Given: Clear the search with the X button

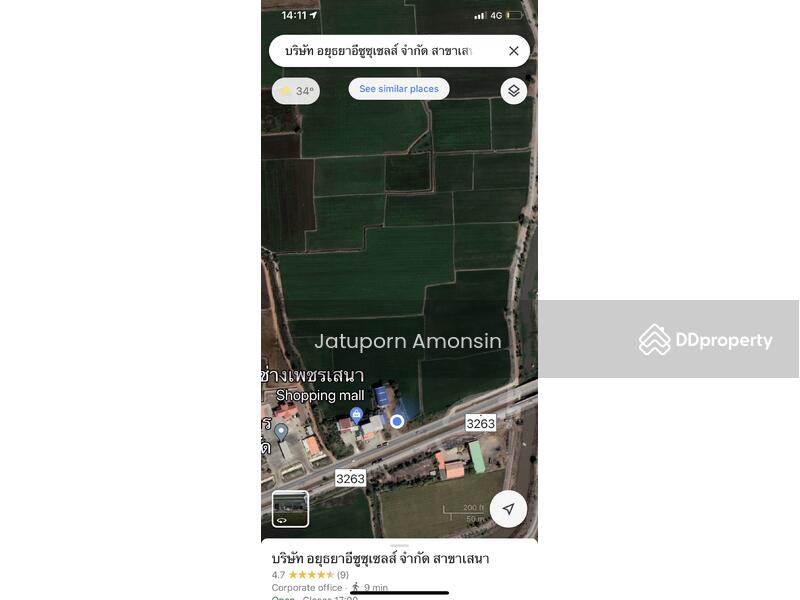Looking at the screenshot, I should 514,51.
